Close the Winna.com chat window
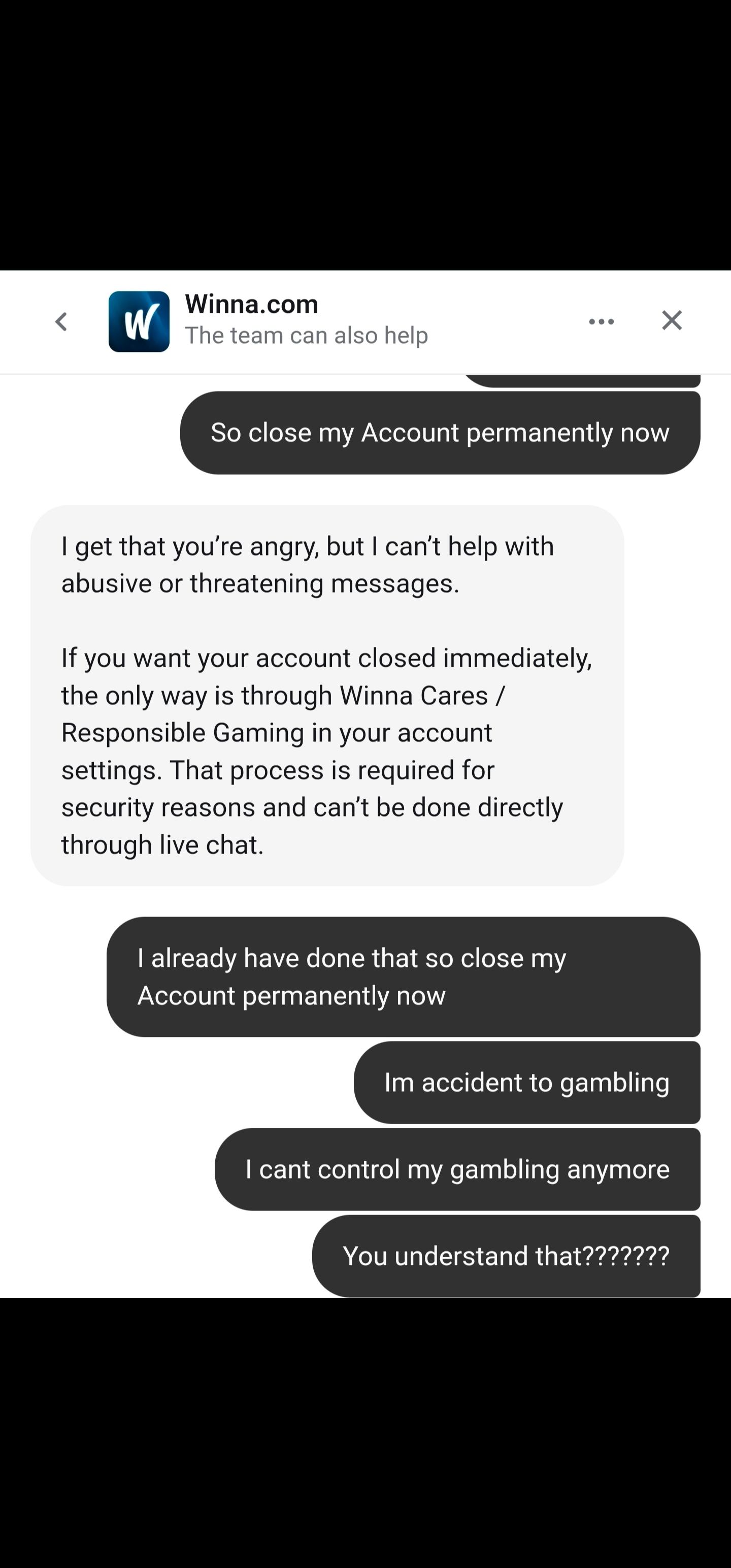731x1568 pixels. [672, 320]
